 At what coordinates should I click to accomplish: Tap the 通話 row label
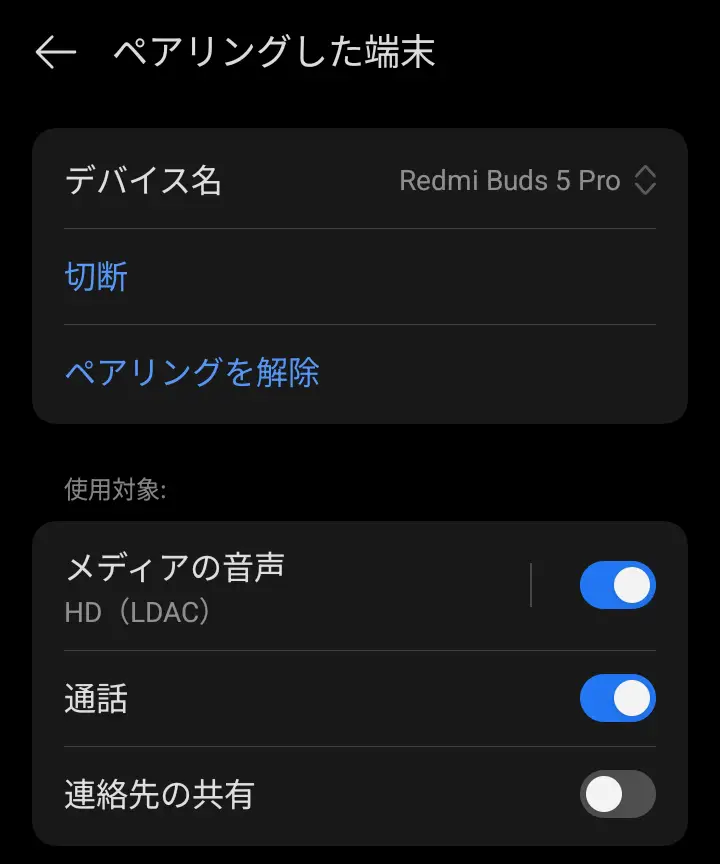pyautogui.click(x=97, y=698)
